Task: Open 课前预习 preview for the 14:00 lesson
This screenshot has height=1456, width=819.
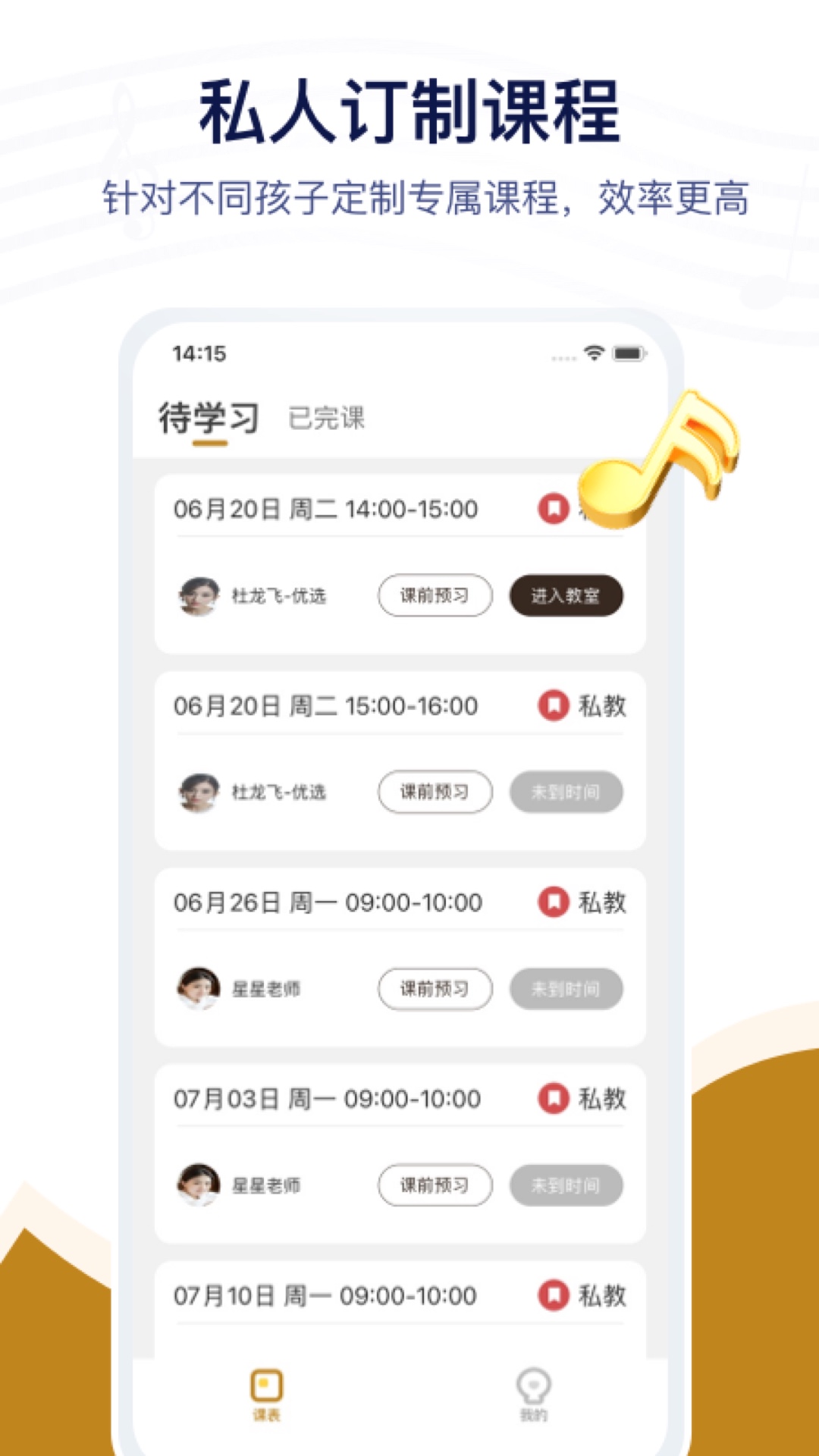Action: coord(435,596)
